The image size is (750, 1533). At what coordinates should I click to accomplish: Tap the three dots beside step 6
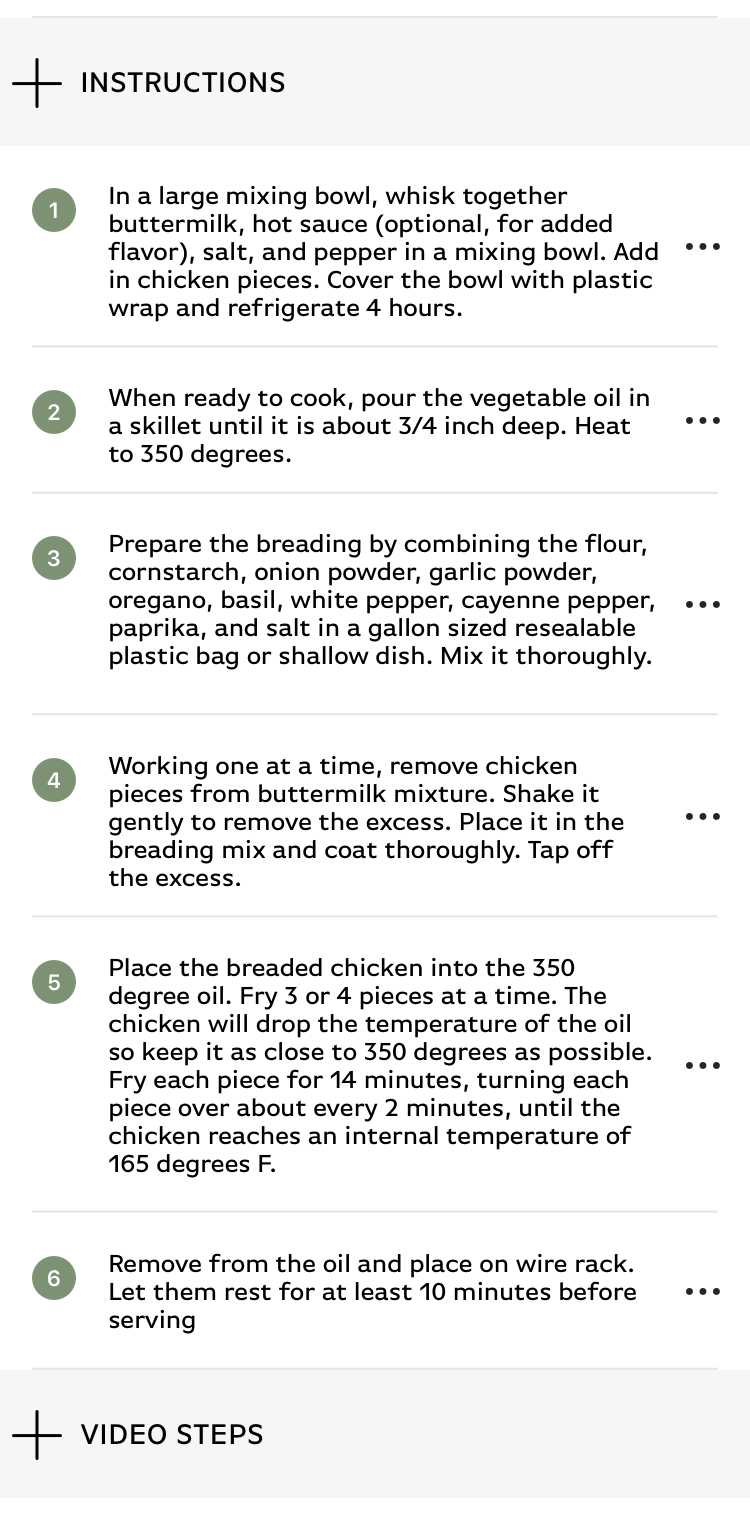click(x=702, y=1292)
